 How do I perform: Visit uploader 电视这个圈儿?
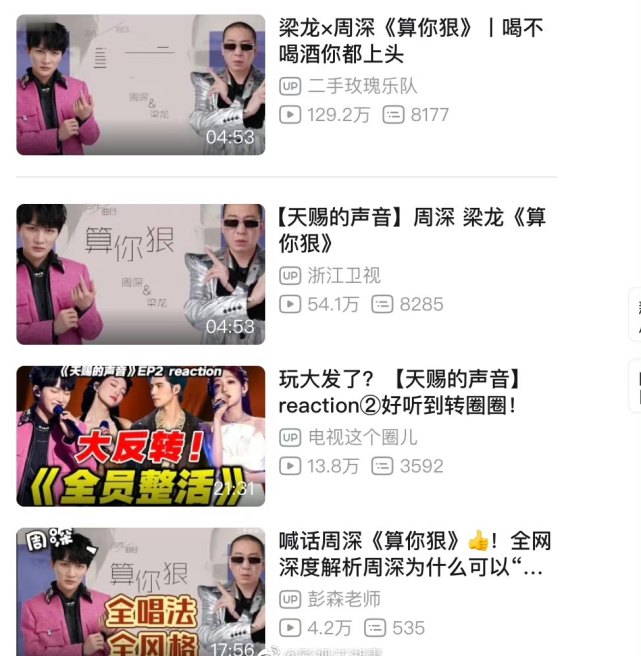tap(363, 437)
